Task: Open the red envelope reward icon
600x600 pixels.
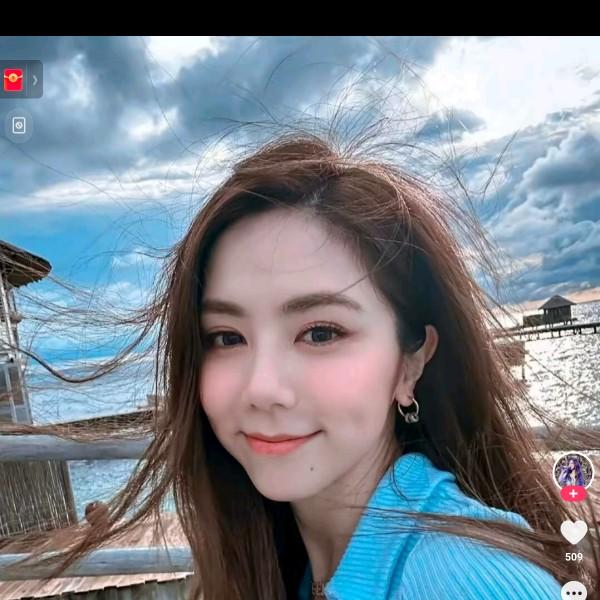Action: 13,80
